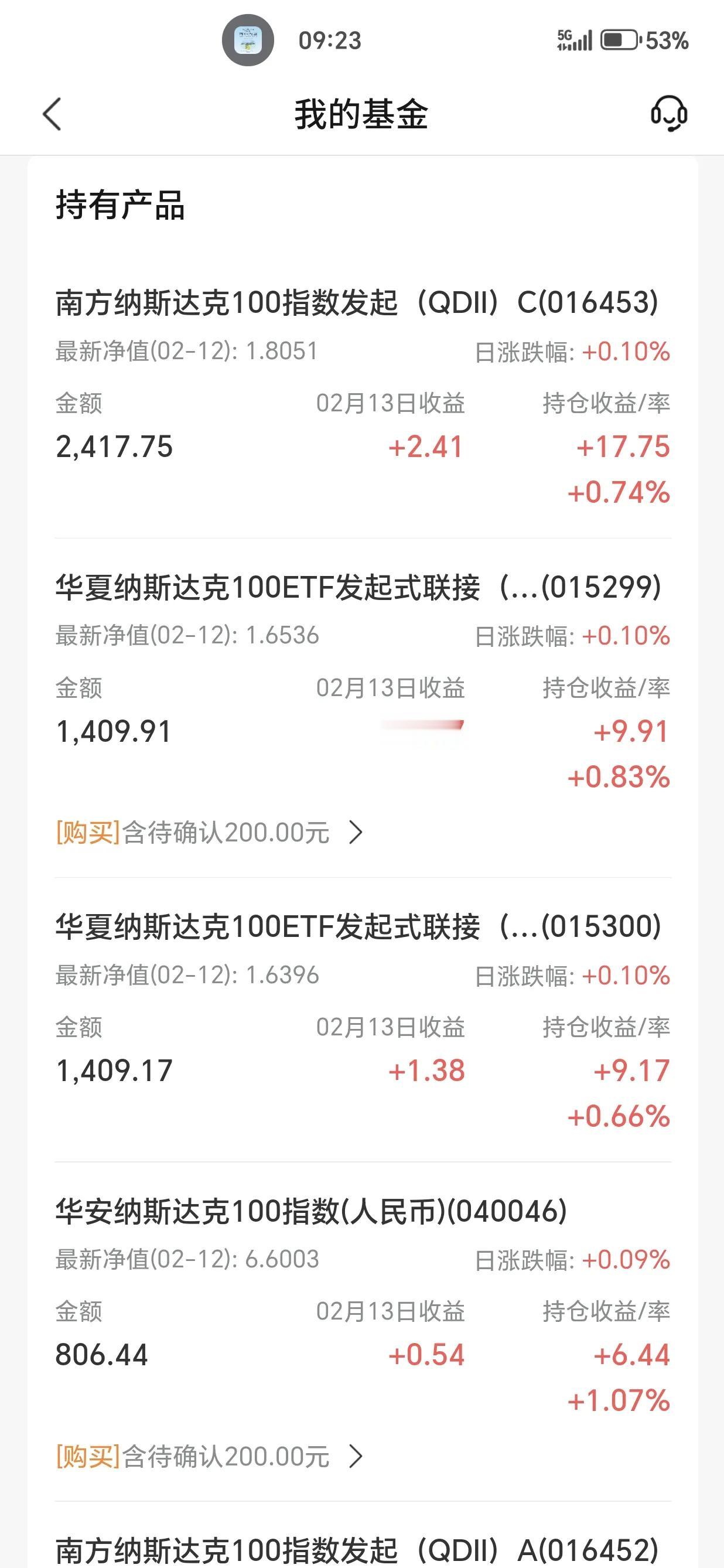Open fund 016453 holding details
This screenshot has width=724, height=1568.
[357, 302]
